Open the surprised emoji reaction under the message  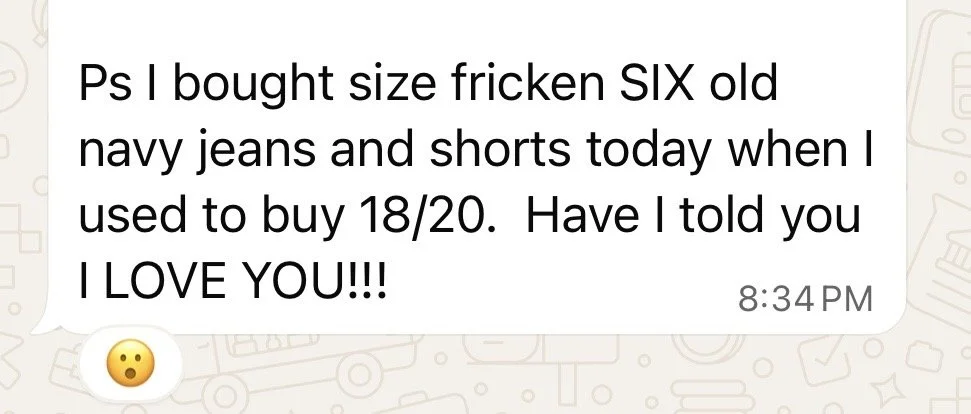click(131, 364)
